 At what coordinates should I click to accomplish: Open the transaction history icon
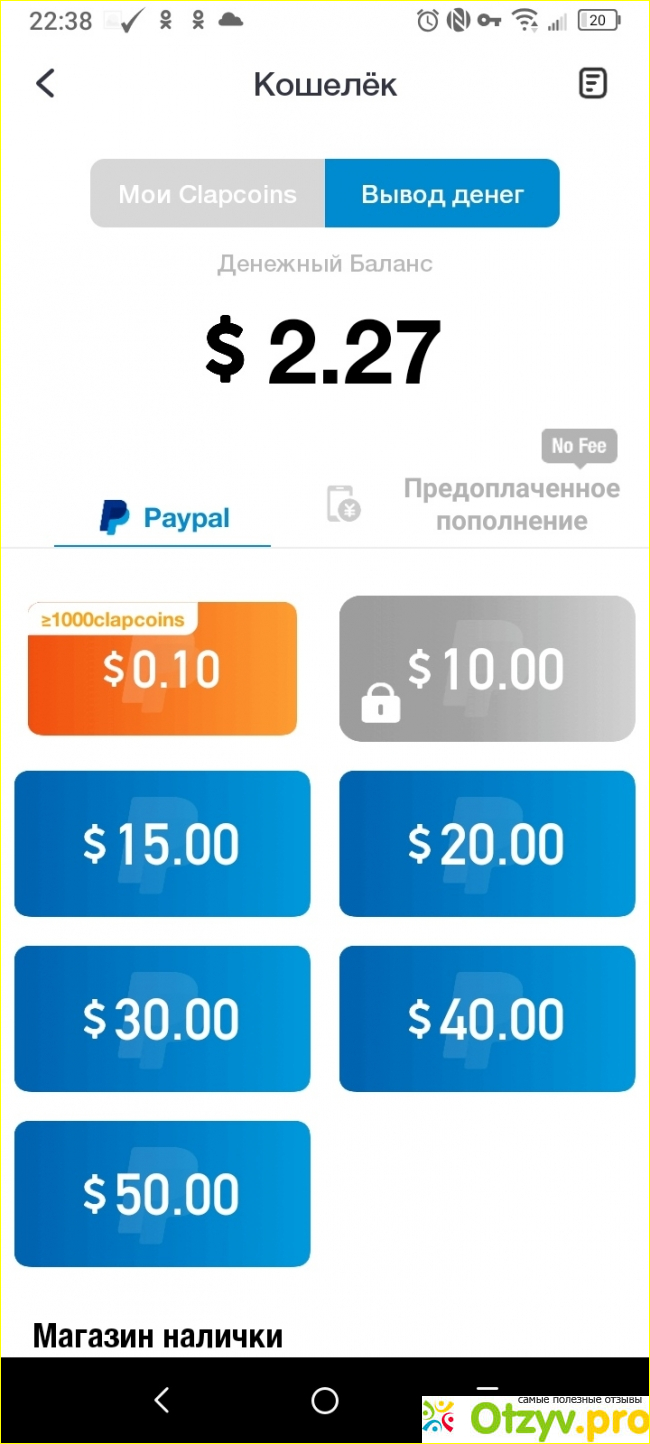pyautogui.click(x=593, y=83)
